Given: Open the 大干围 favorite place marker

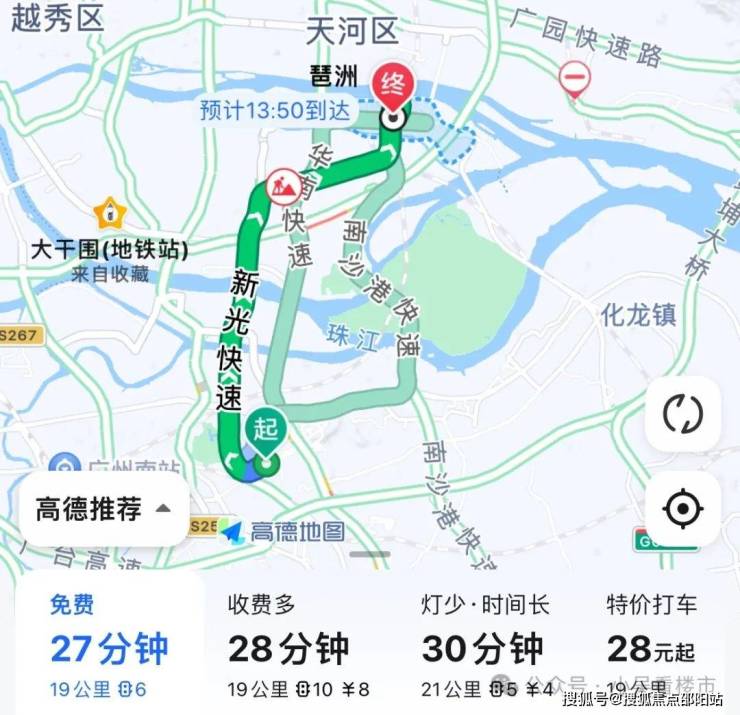Looking at the screenshot, I should (108, 212).
